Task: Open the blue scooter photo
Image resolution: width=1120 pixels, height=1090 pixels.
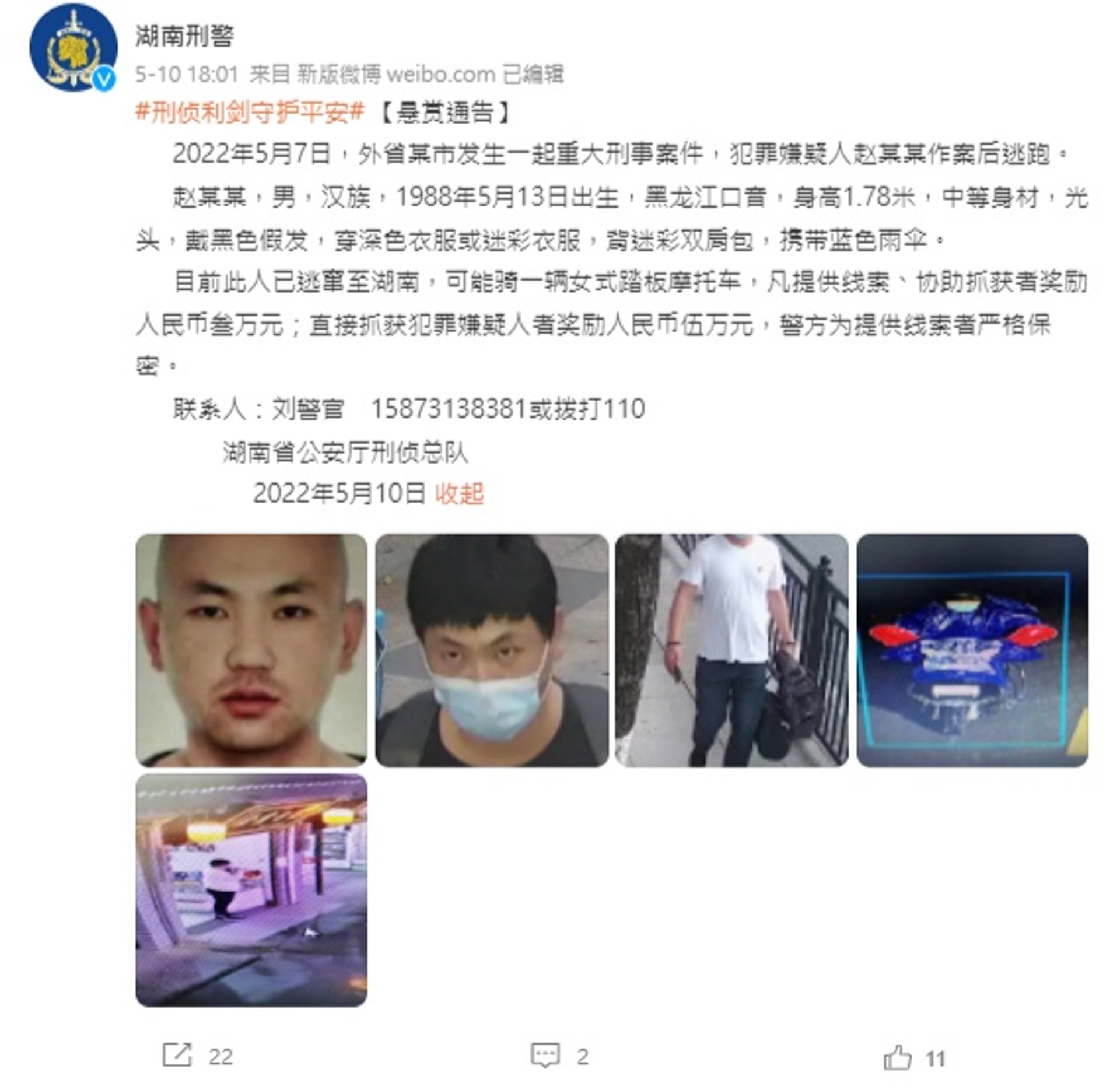Action: [x=972, y=650]
